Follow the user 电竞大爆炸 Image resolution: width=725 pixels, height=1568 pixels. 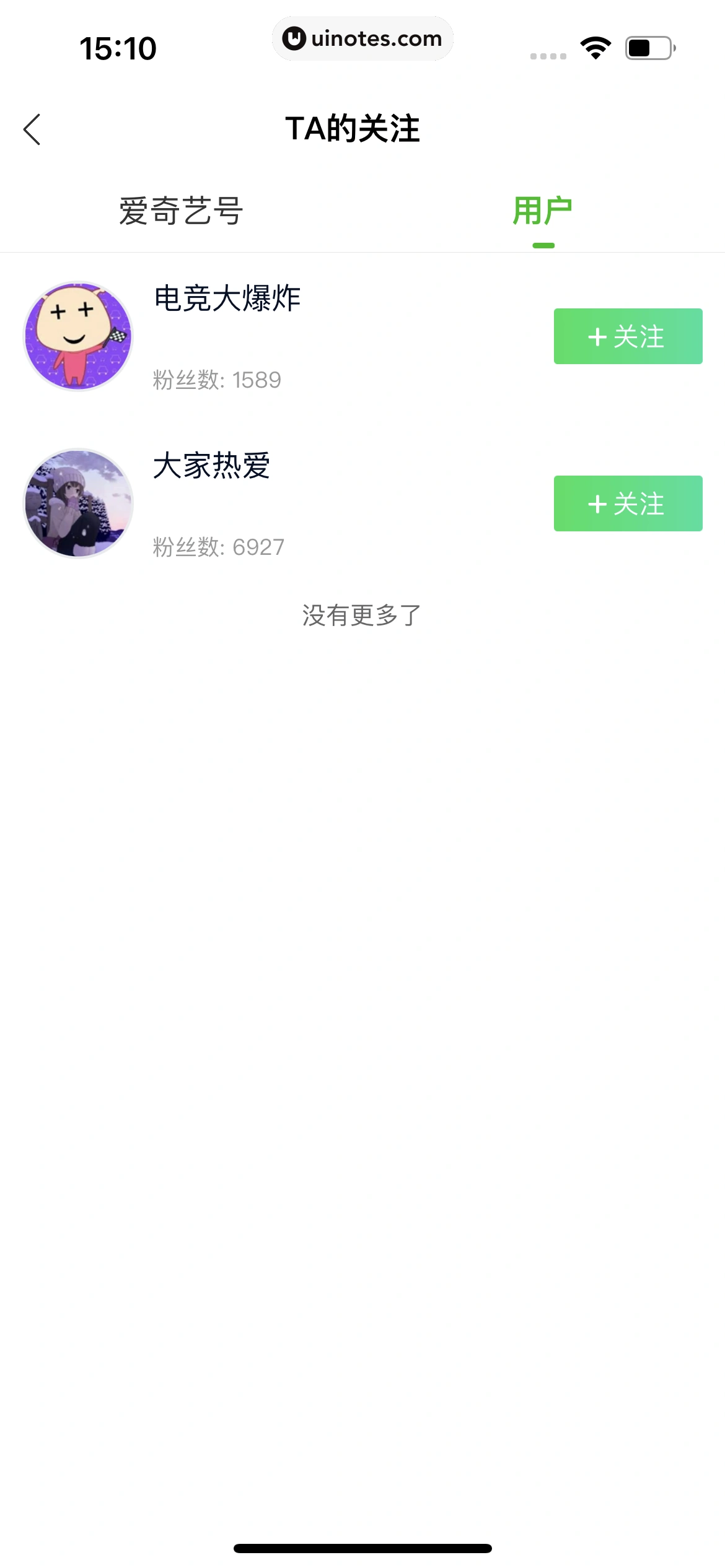click(628, 336)
